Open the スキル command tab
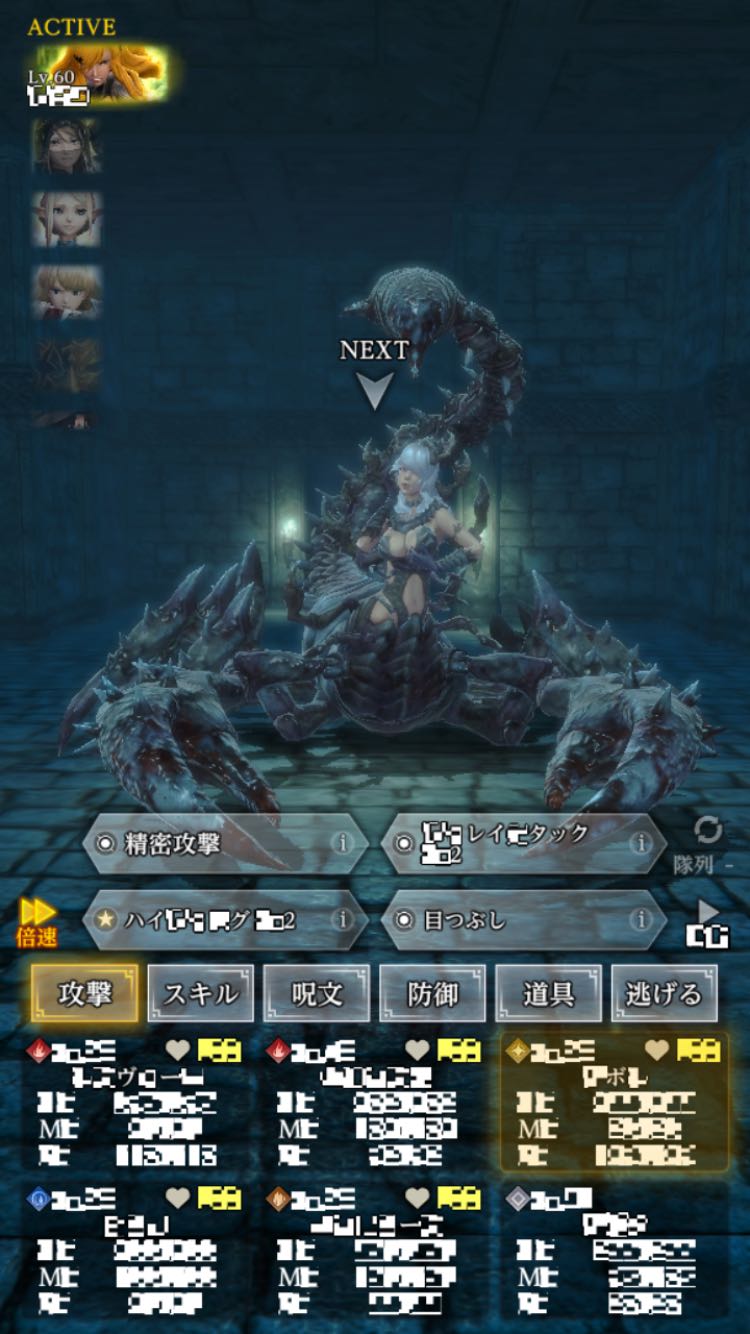This screenshot has width=750, height=1334. (x=201, y=993)
